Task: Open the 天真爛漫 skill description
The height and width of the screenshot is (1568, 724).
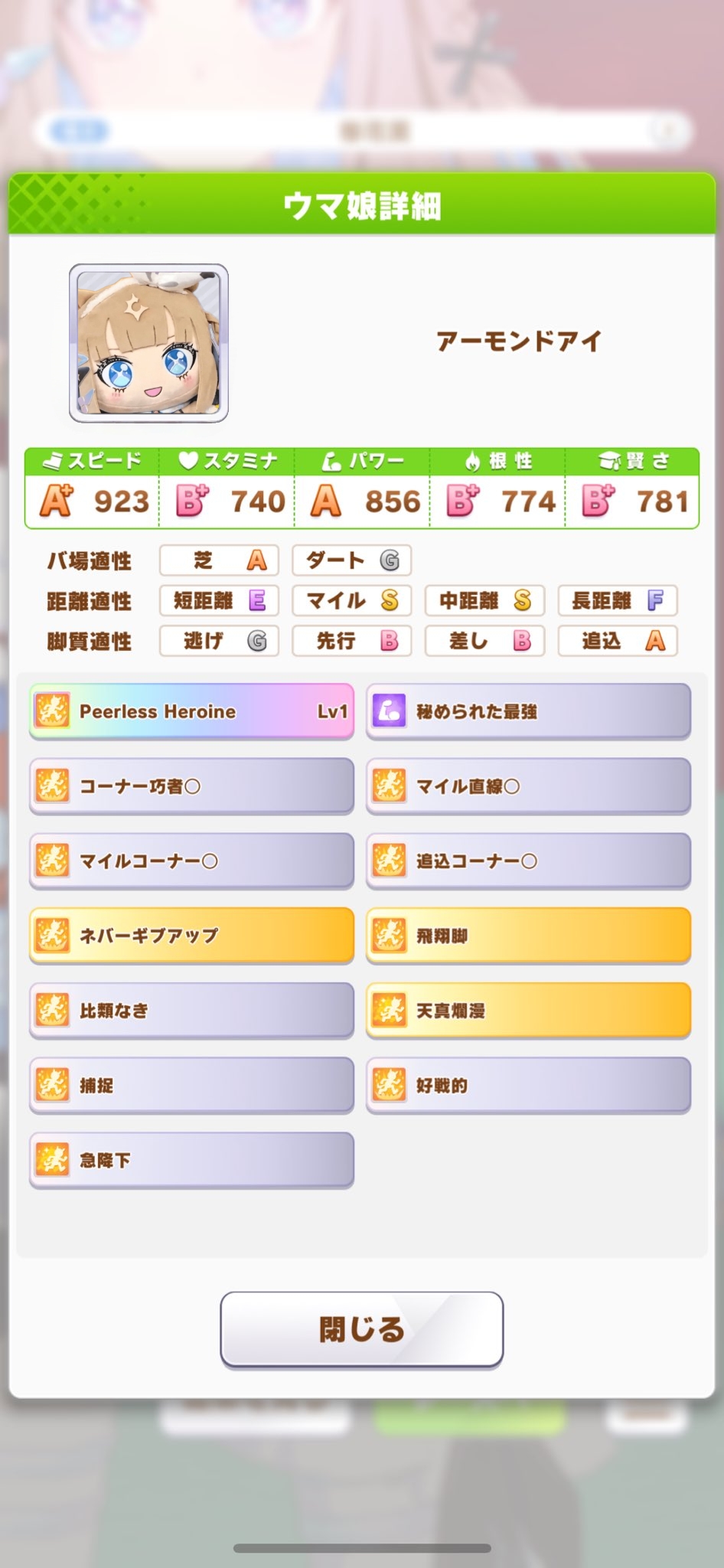Action: click(x=528, y=1011)
